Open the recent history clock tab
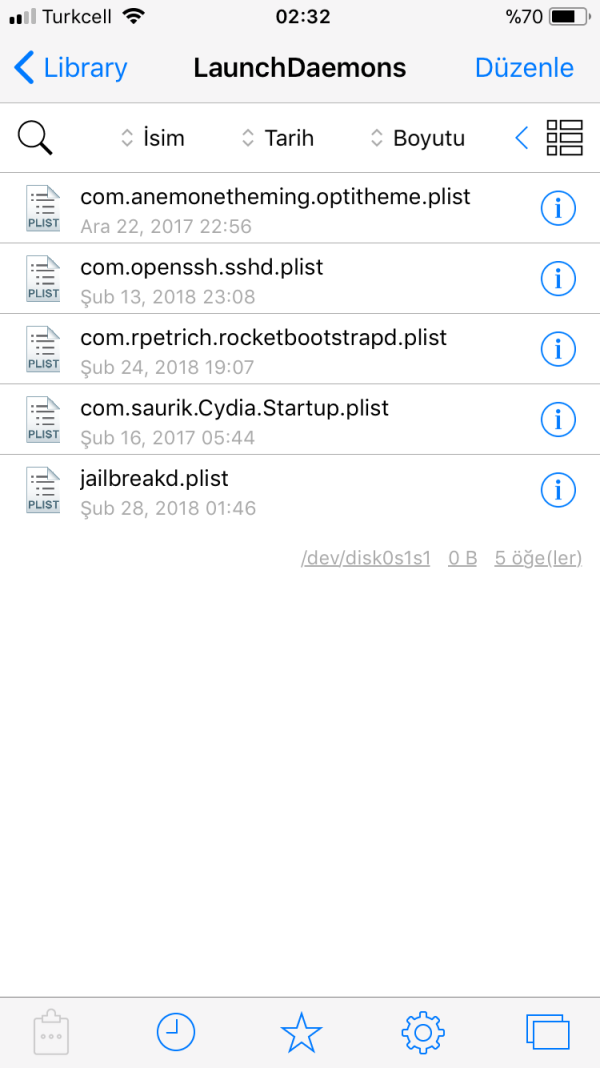 (176, 1031)
